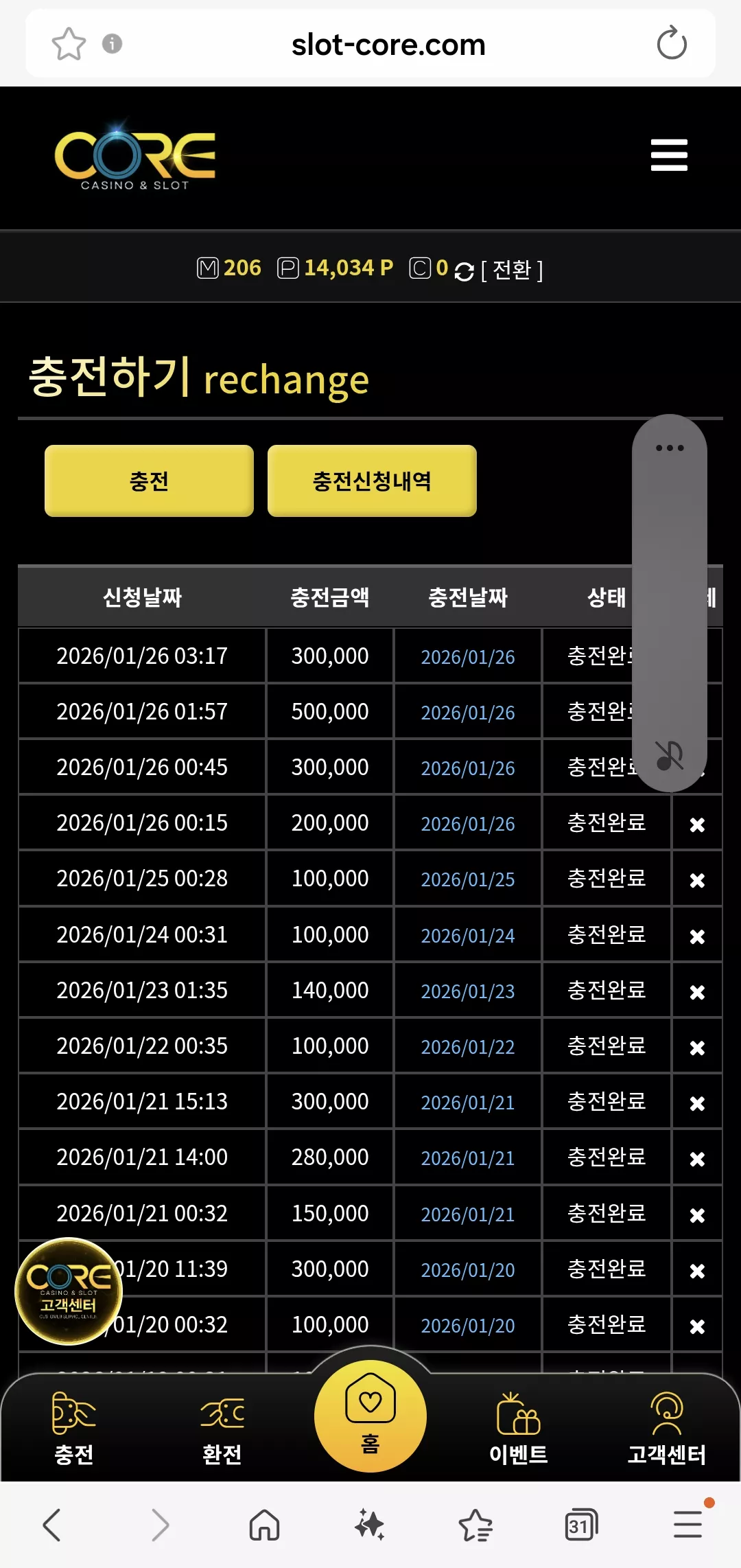Open the floating 고객센터 badge
The height and width of the screenshot is (1568, 741).
[x=69, y=1291]
